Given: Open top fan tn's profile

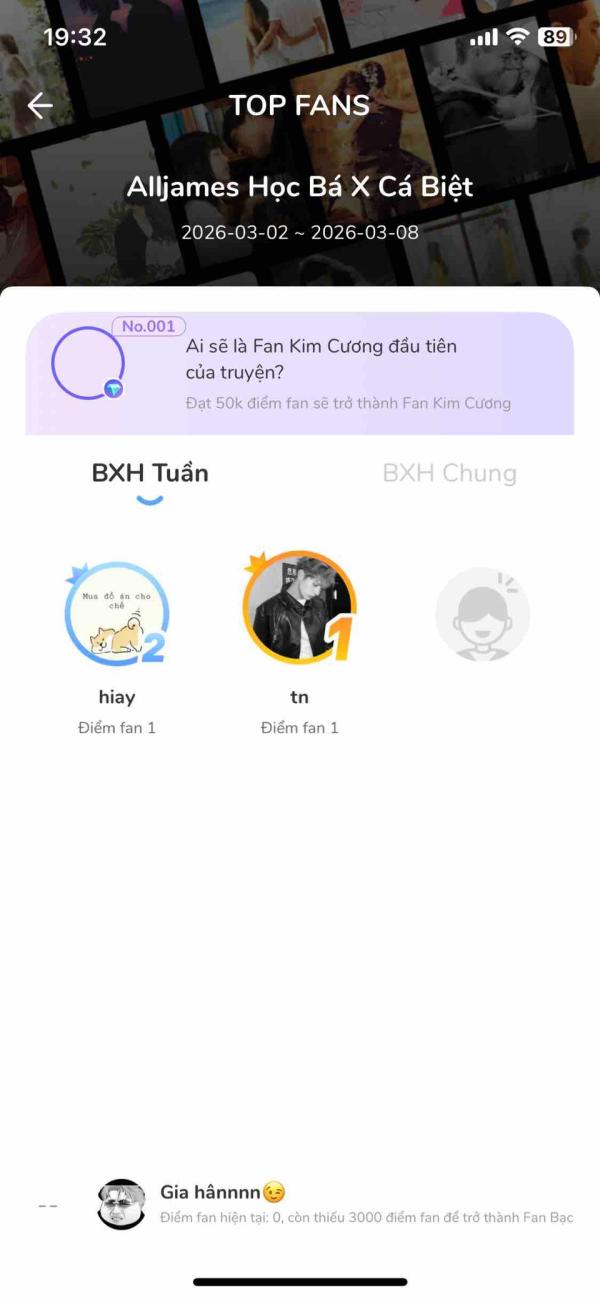Looking at the screenshot, I should (299, 608).
